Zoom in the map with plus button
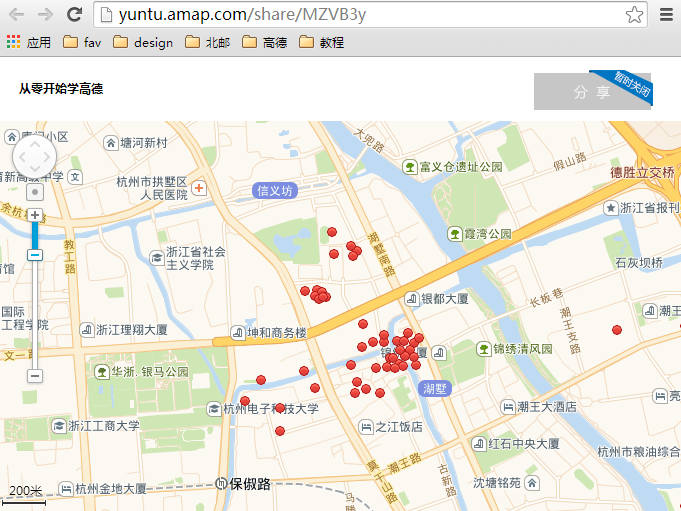Image resolution: width=681 pixels, height=511 pixels. coord(34,215)
